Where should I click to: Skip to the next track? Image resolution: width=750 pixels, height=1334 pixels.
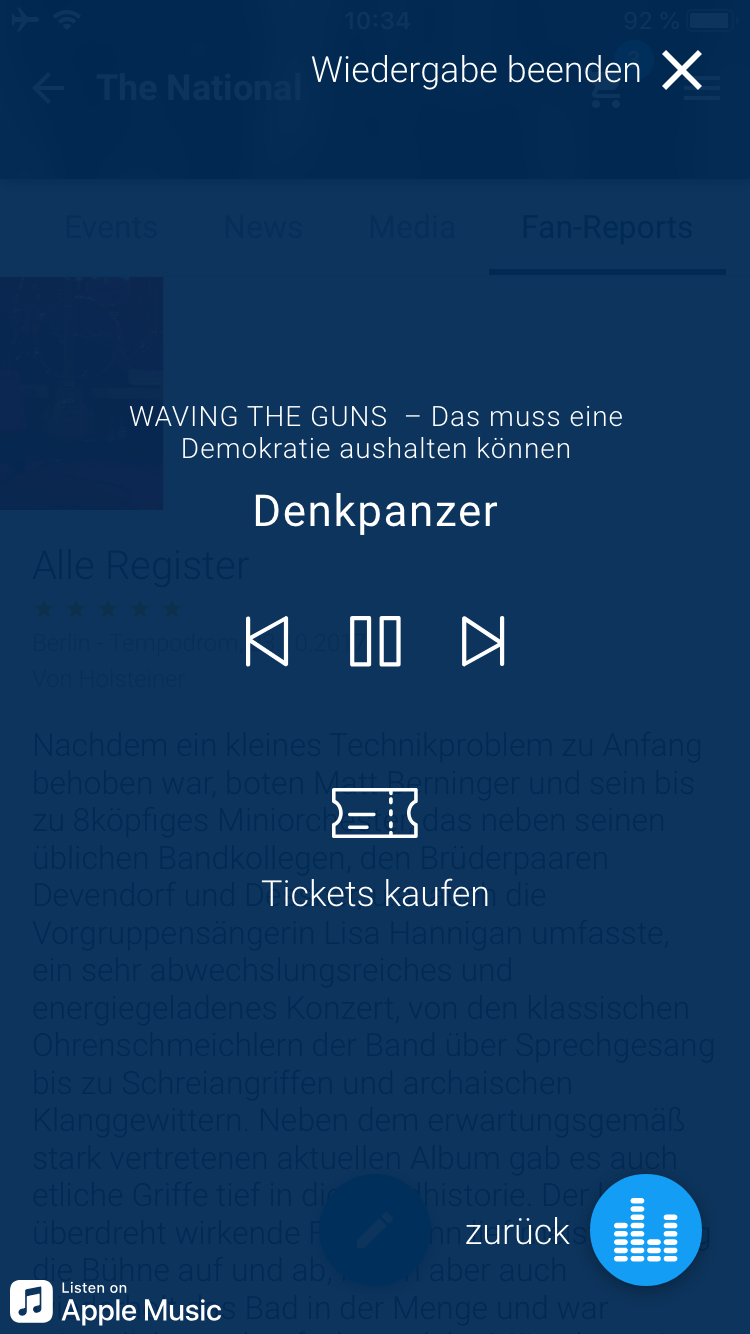coord(483,641)
